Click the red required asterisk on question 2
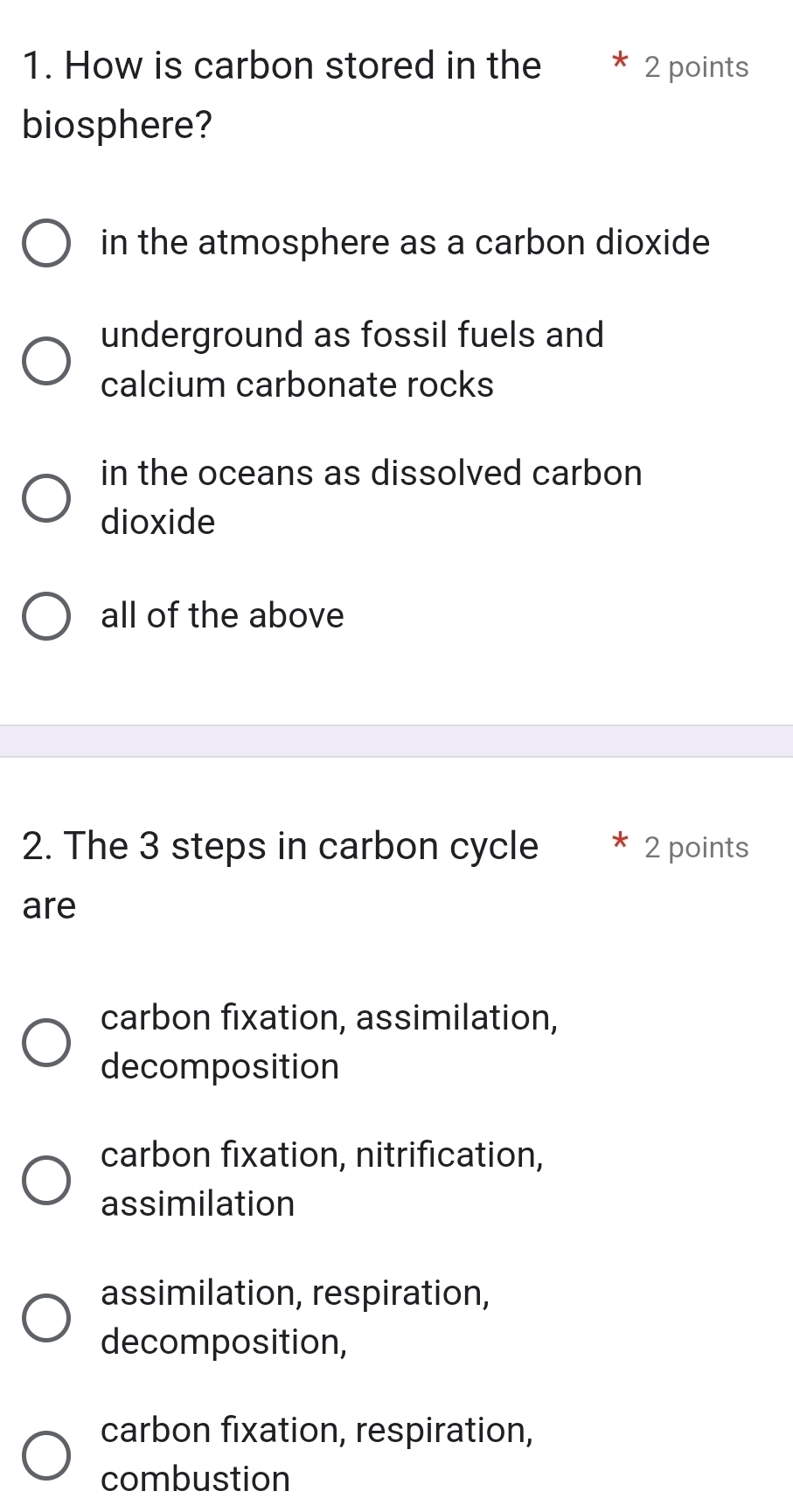 click(x=618, y=843)
